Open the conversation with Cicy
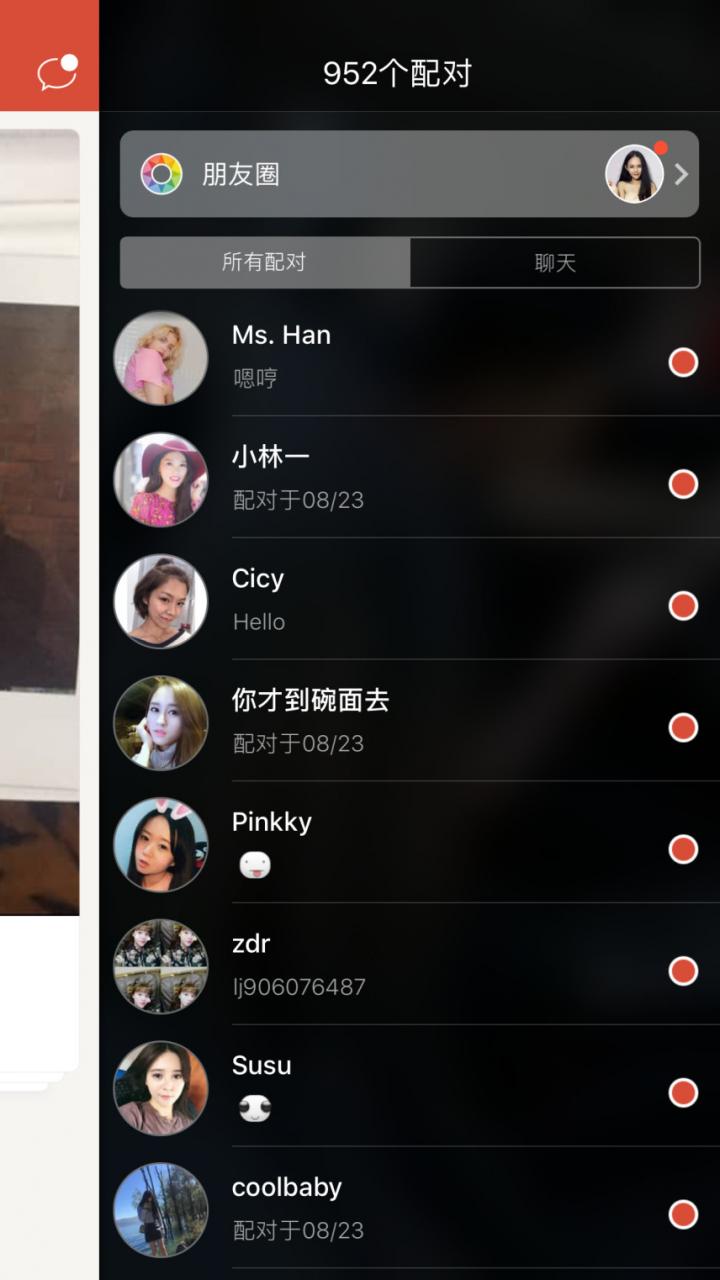720x1280 pixels. pos(409,600)
